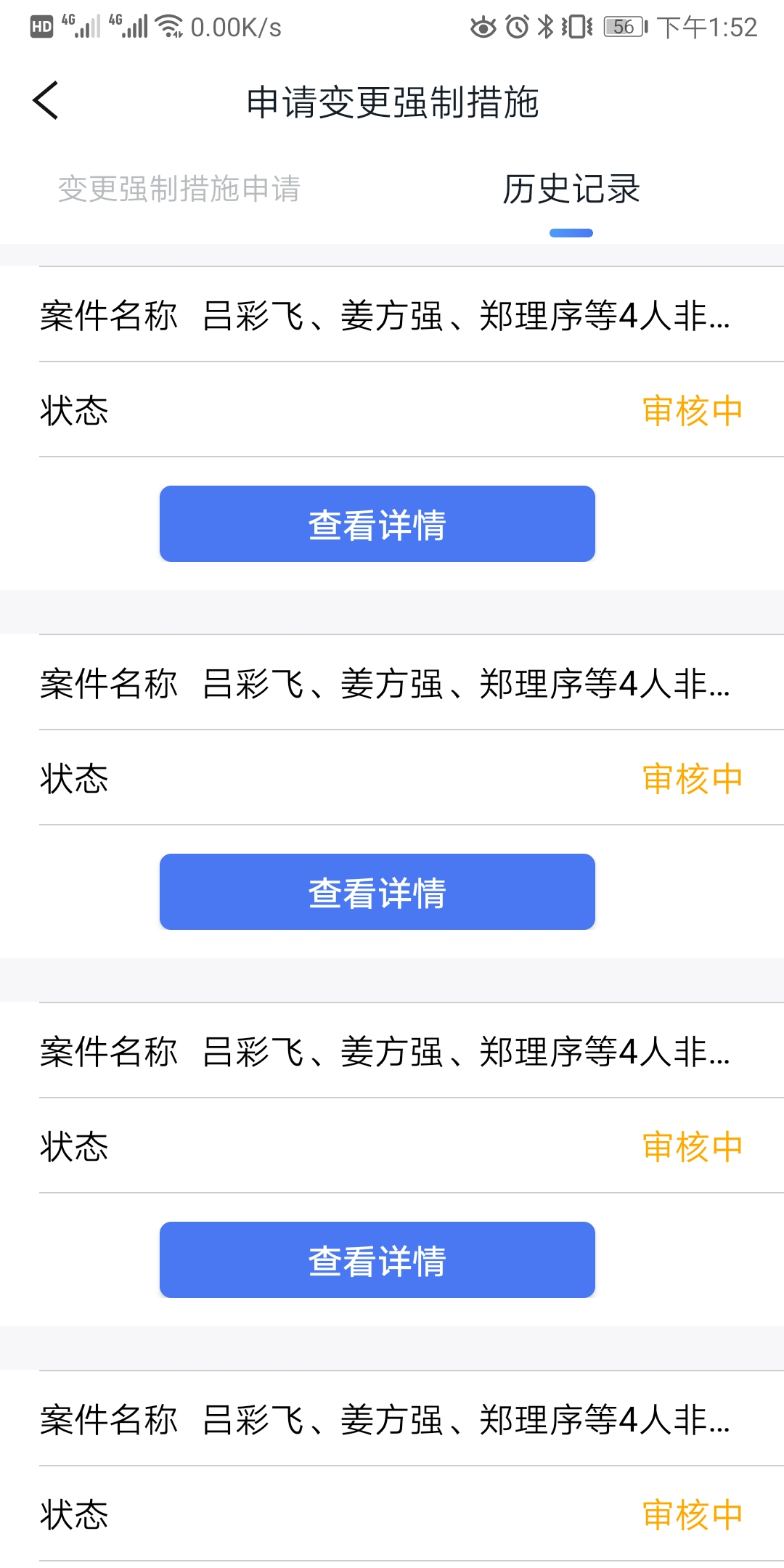Select the 历史记录 tab
Image resolution: width=784 pixels, height=1568 pixels.
(x=571, y=190)
